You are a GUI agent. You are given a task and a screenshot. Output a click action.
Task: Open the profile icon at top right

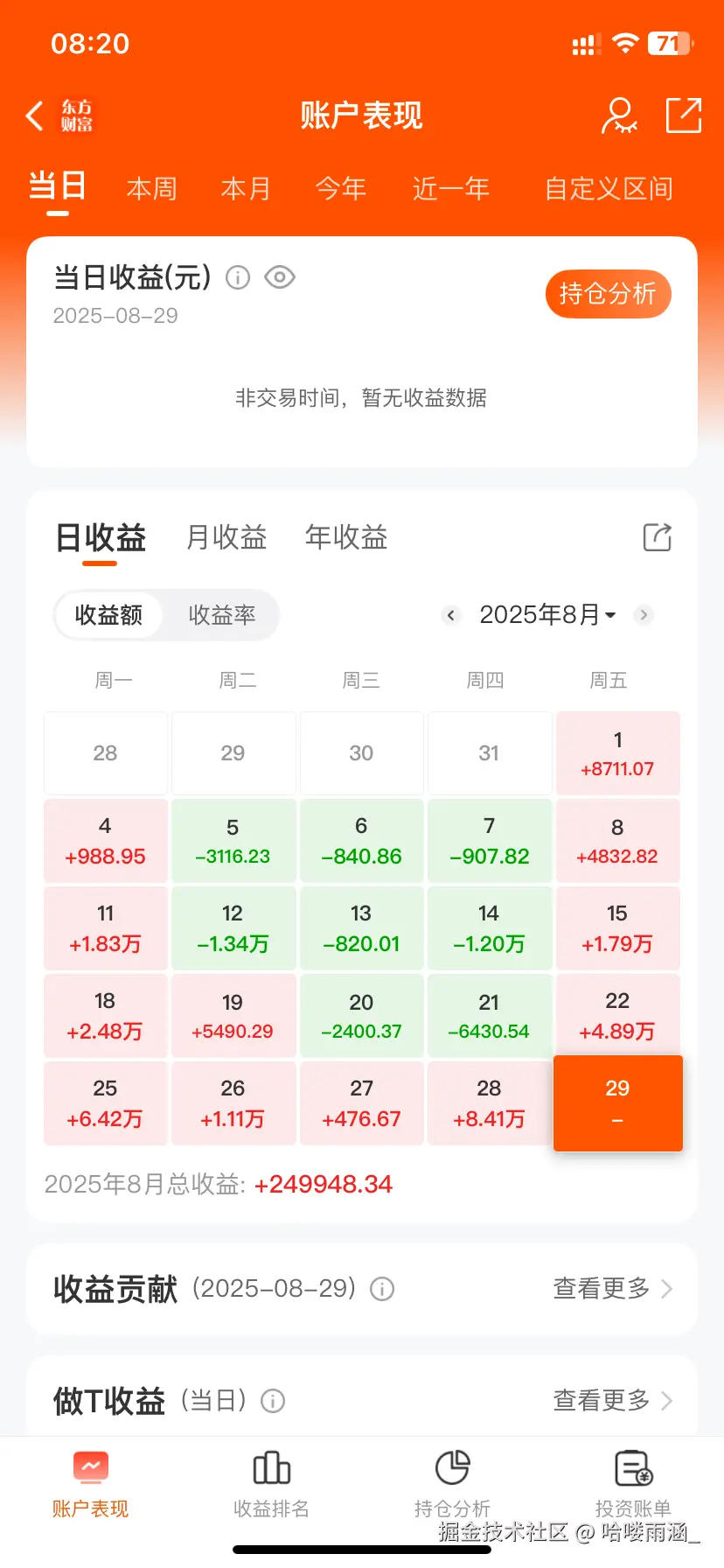point(619,113)
